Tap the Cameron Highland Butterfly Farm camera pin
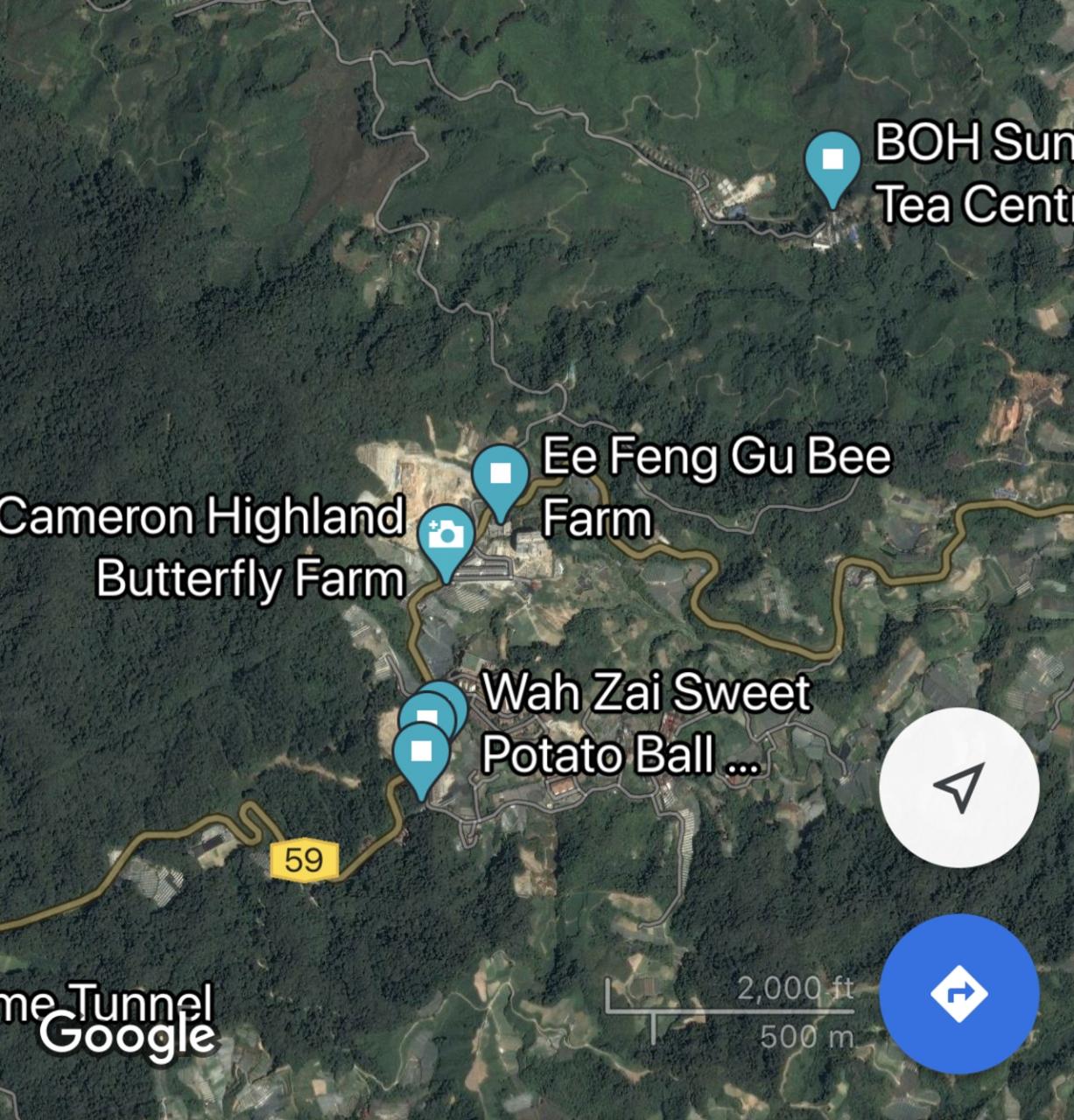This screenshot has height=1120, width=1074. point(446,533)
